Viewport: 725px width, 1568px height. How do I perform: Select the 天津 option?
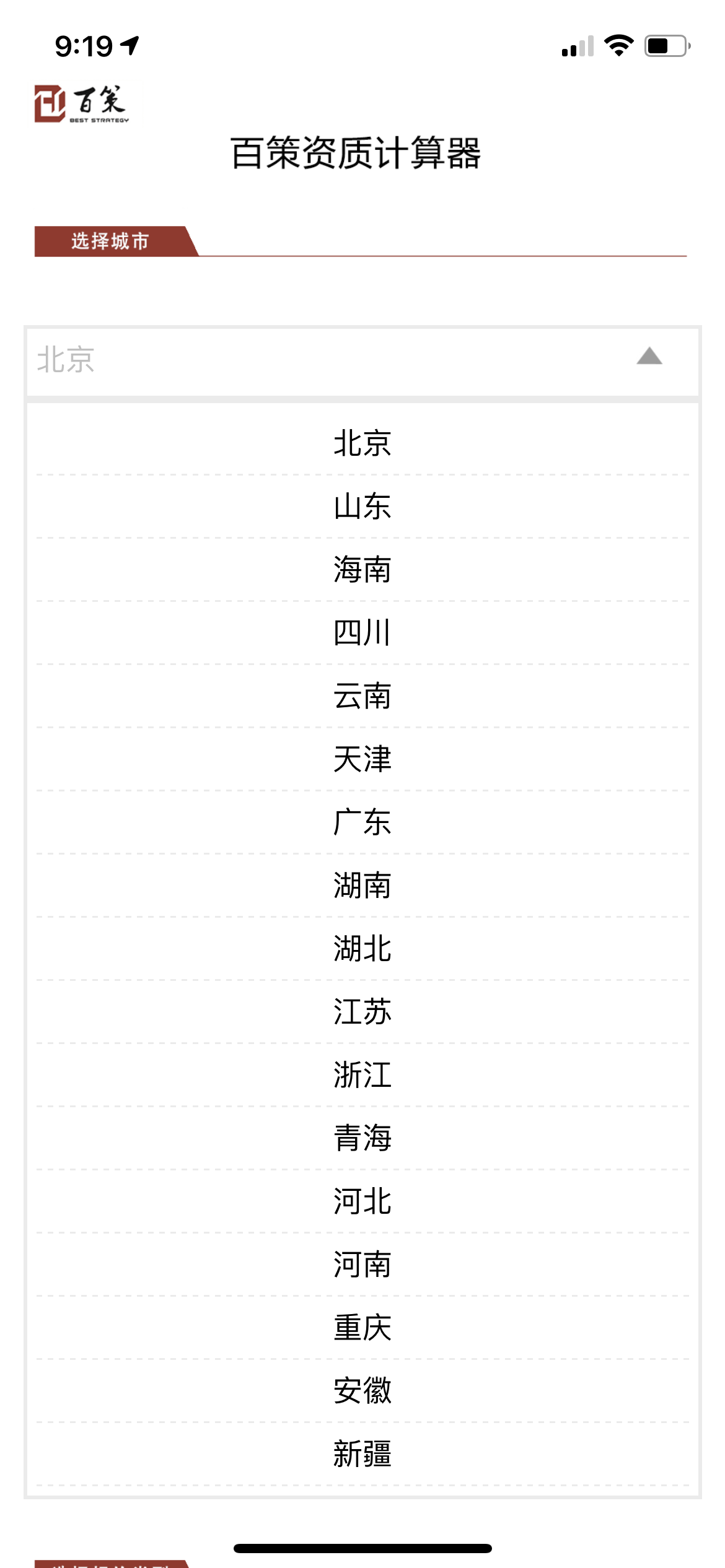(x=362, y=759)
